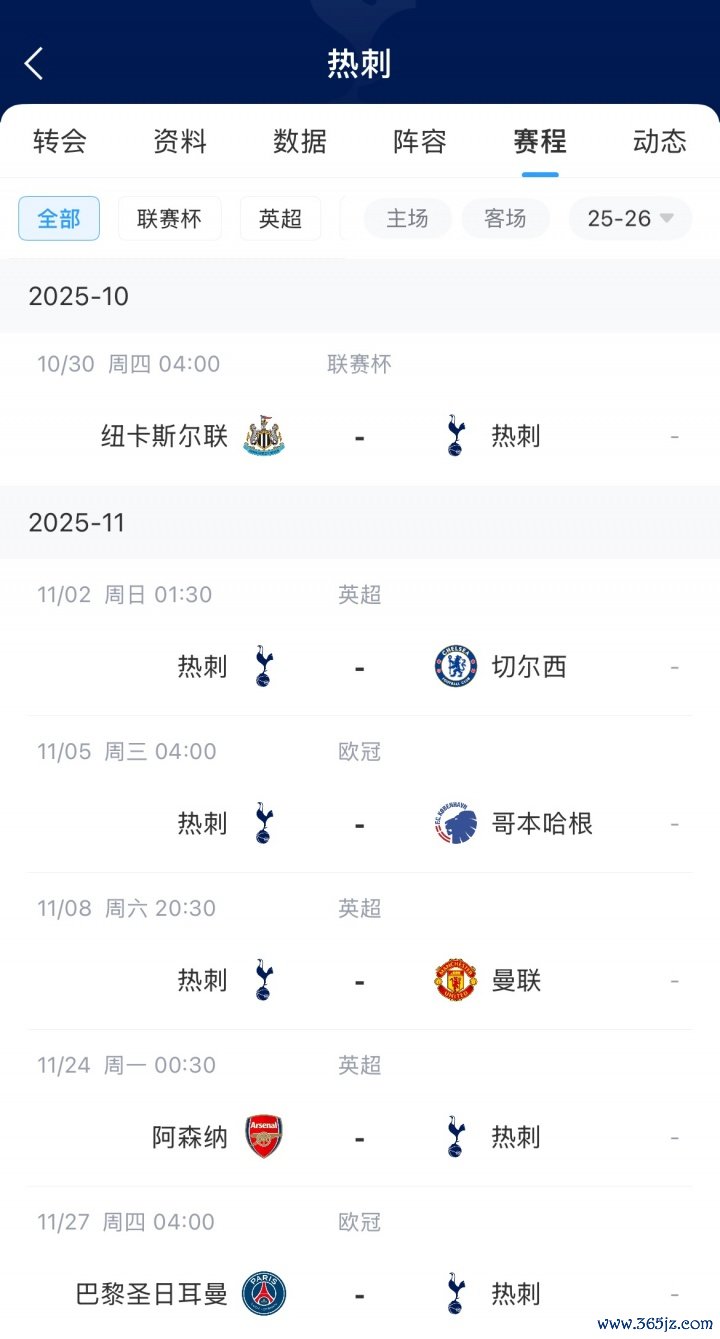Open the 巴黎圣日耳曼 vs 热刺 match
Screen dimensions: 720x1339
[360, 1293]
